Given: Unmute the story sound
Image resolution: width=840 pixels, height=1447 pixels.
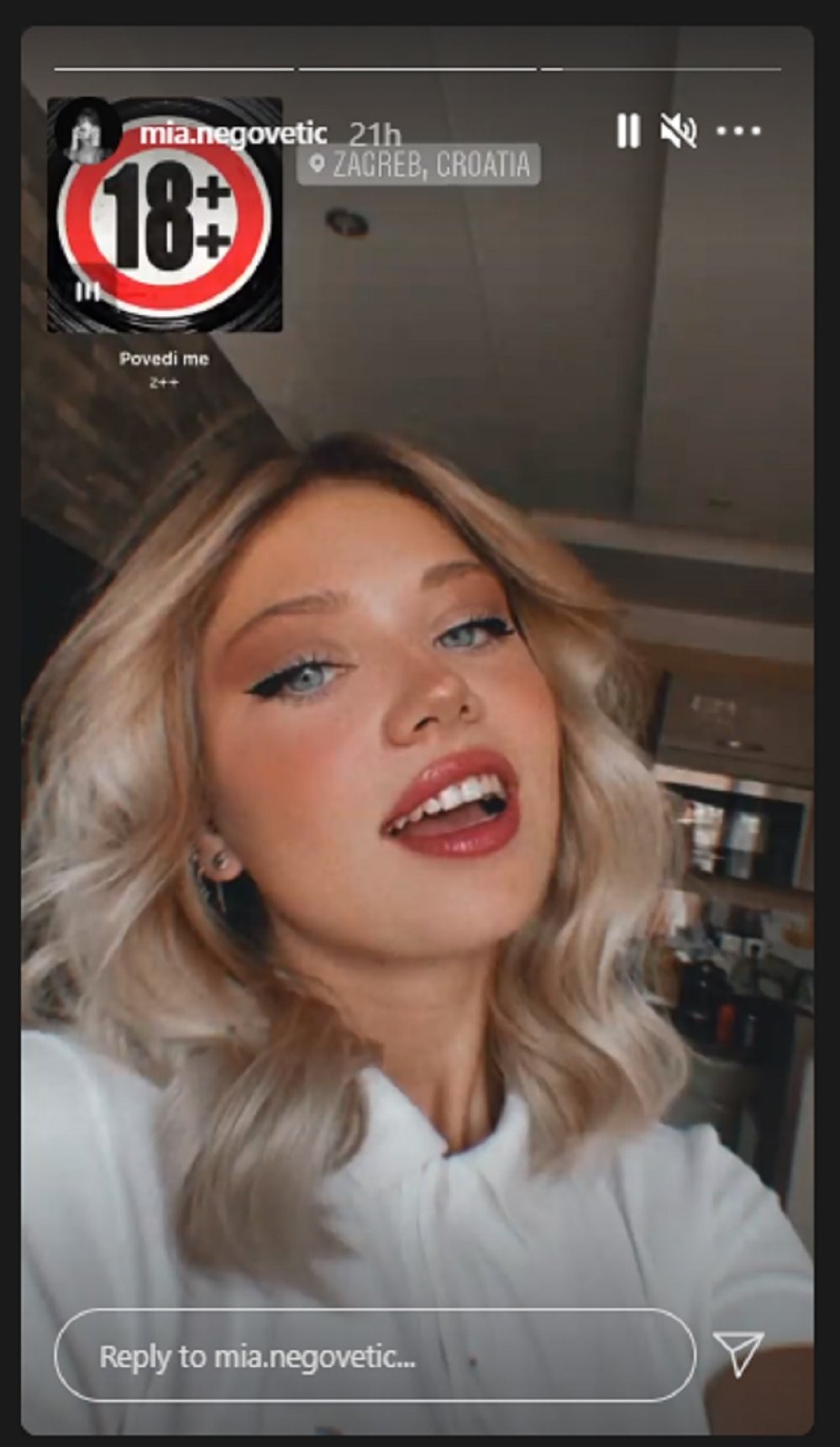Looking at the screenshot, I should point(678,131).
